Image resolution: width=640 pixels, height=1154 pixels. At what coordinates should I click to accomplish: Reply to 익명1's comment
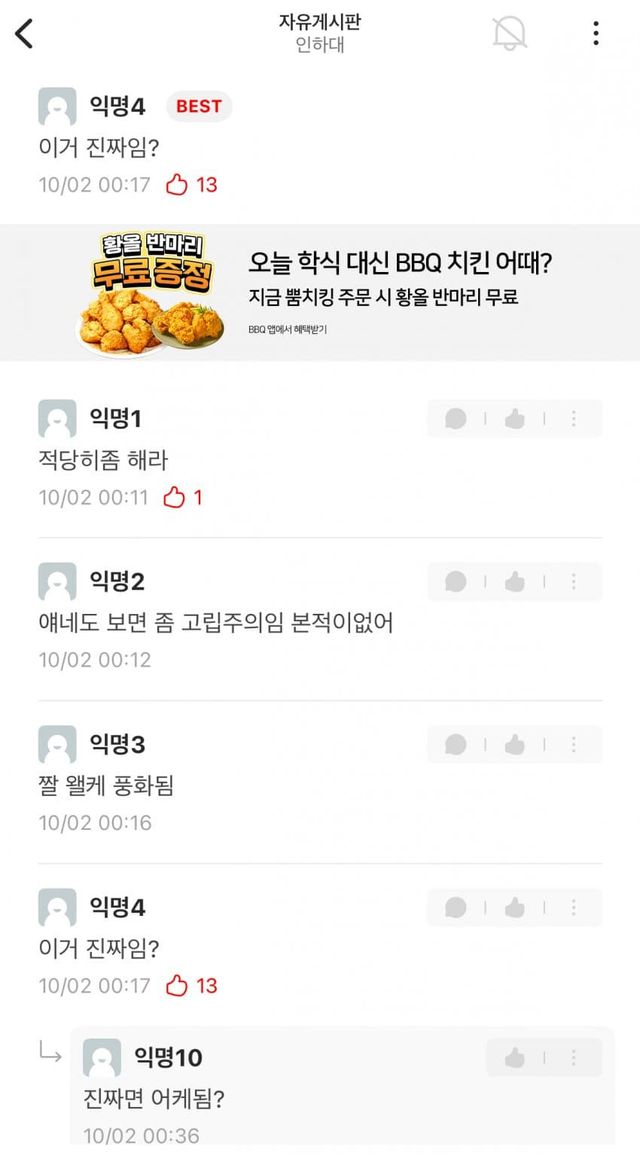456,419
